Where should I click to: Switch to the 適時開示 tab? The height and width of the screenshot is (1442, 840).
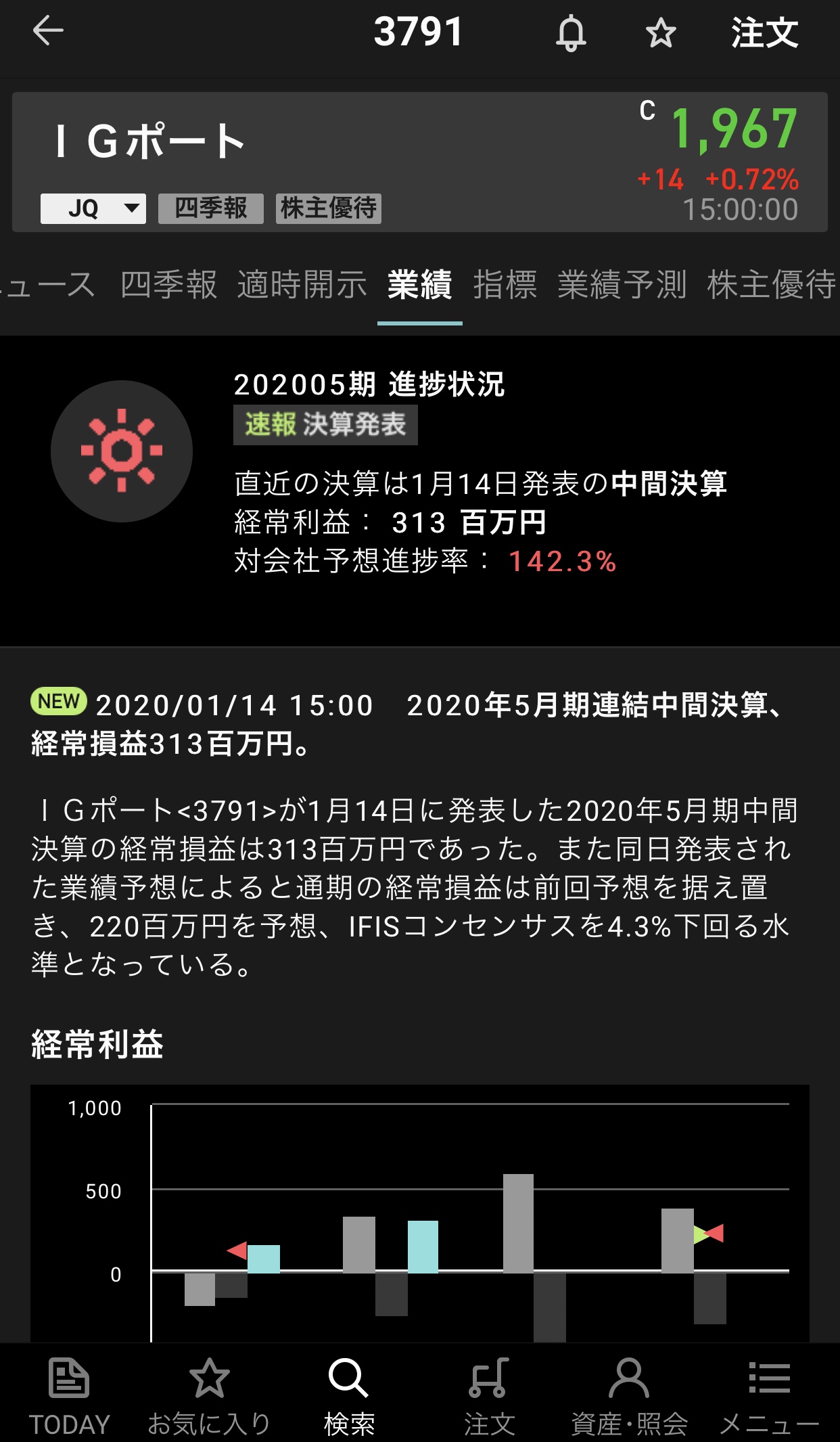tap(302, 285)
